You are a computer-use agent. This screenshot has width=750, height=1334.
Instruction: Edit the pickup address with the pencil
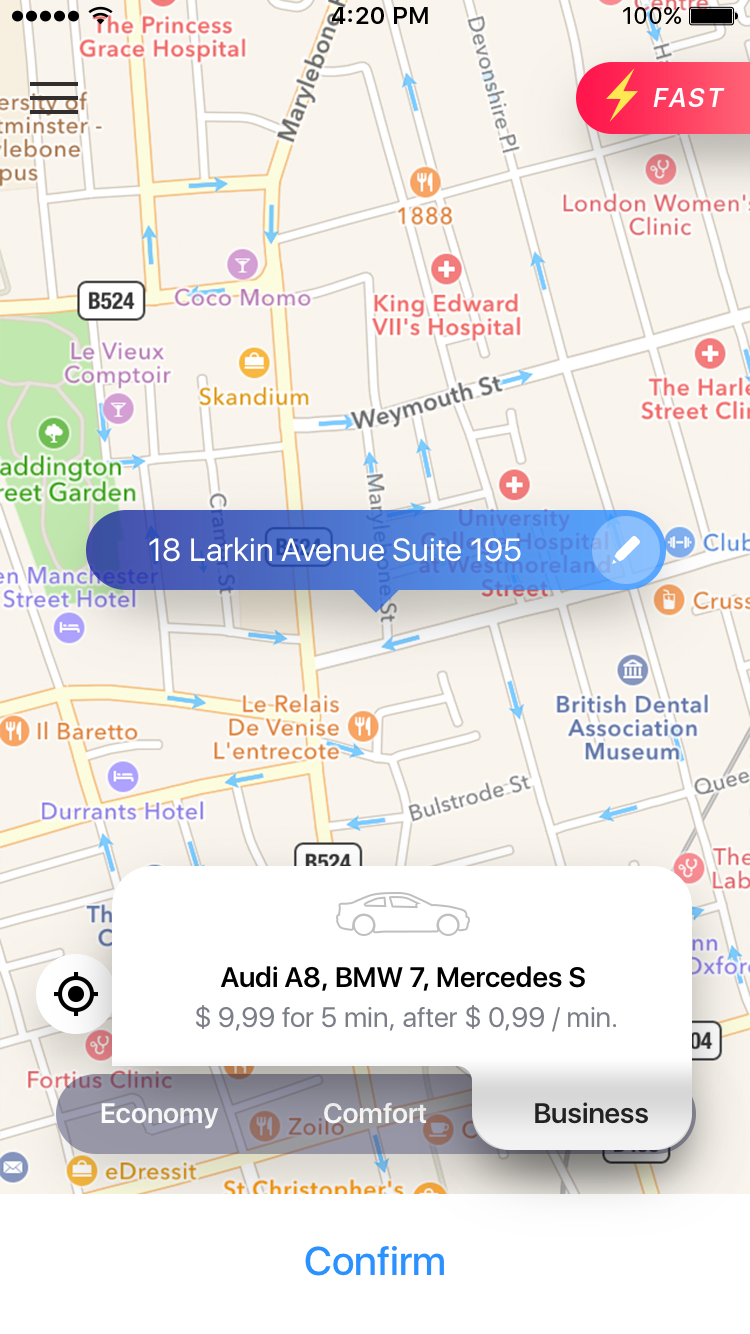tap(627, 549)
